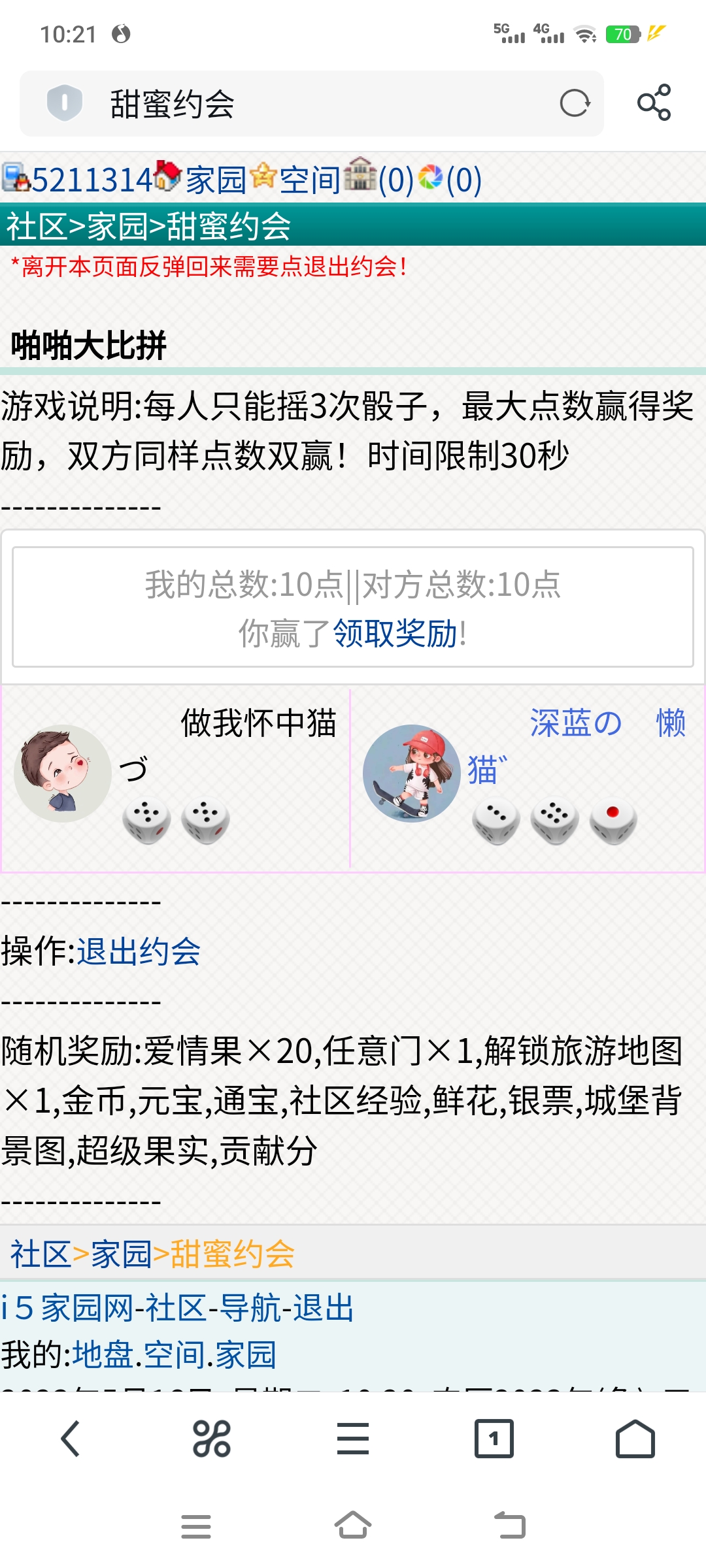Viewport: 706px width, 1568px height.
Task: Open the 空间 link in top bar
Action: [310, 180]
